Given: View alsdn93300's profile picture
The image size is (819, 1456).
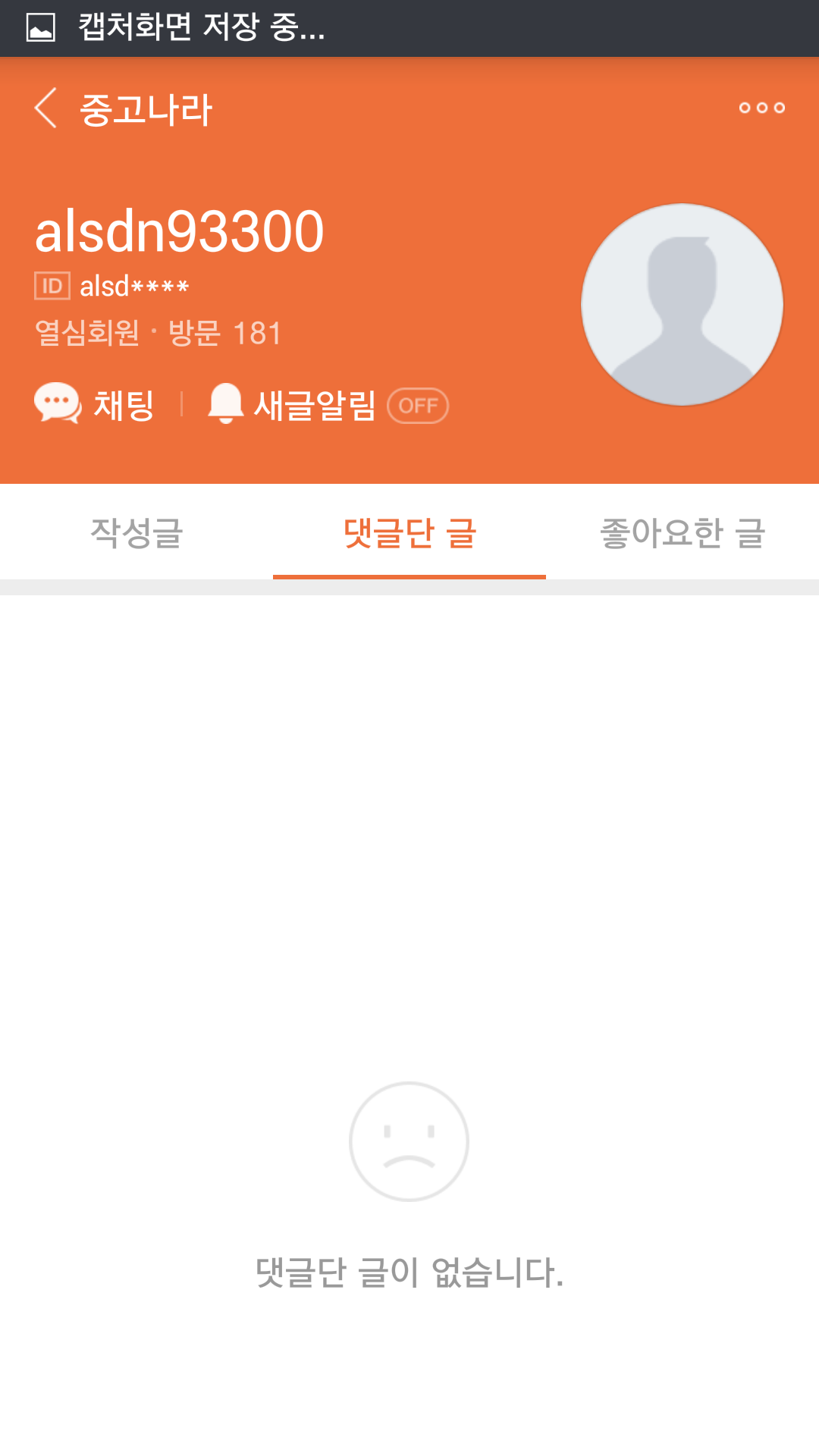Looking at the screenshot, I should (x=682, y=304).
